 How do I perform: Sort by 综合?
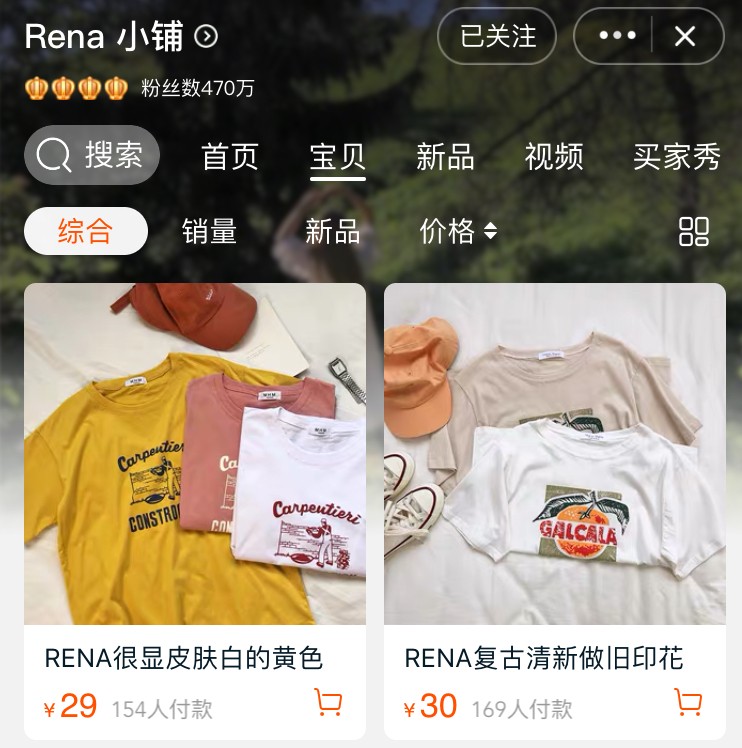click(x=85, y=231)
